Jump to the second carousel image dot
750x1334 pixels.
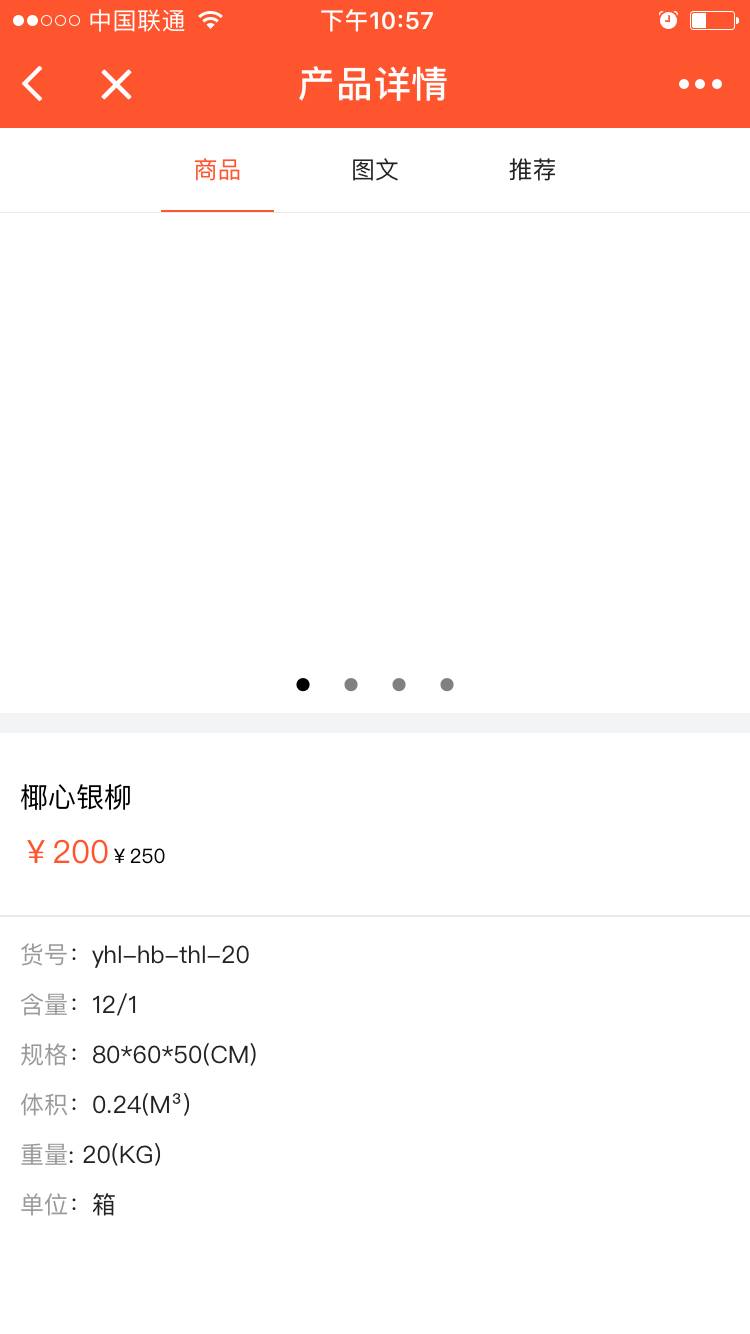click(351, 685)
